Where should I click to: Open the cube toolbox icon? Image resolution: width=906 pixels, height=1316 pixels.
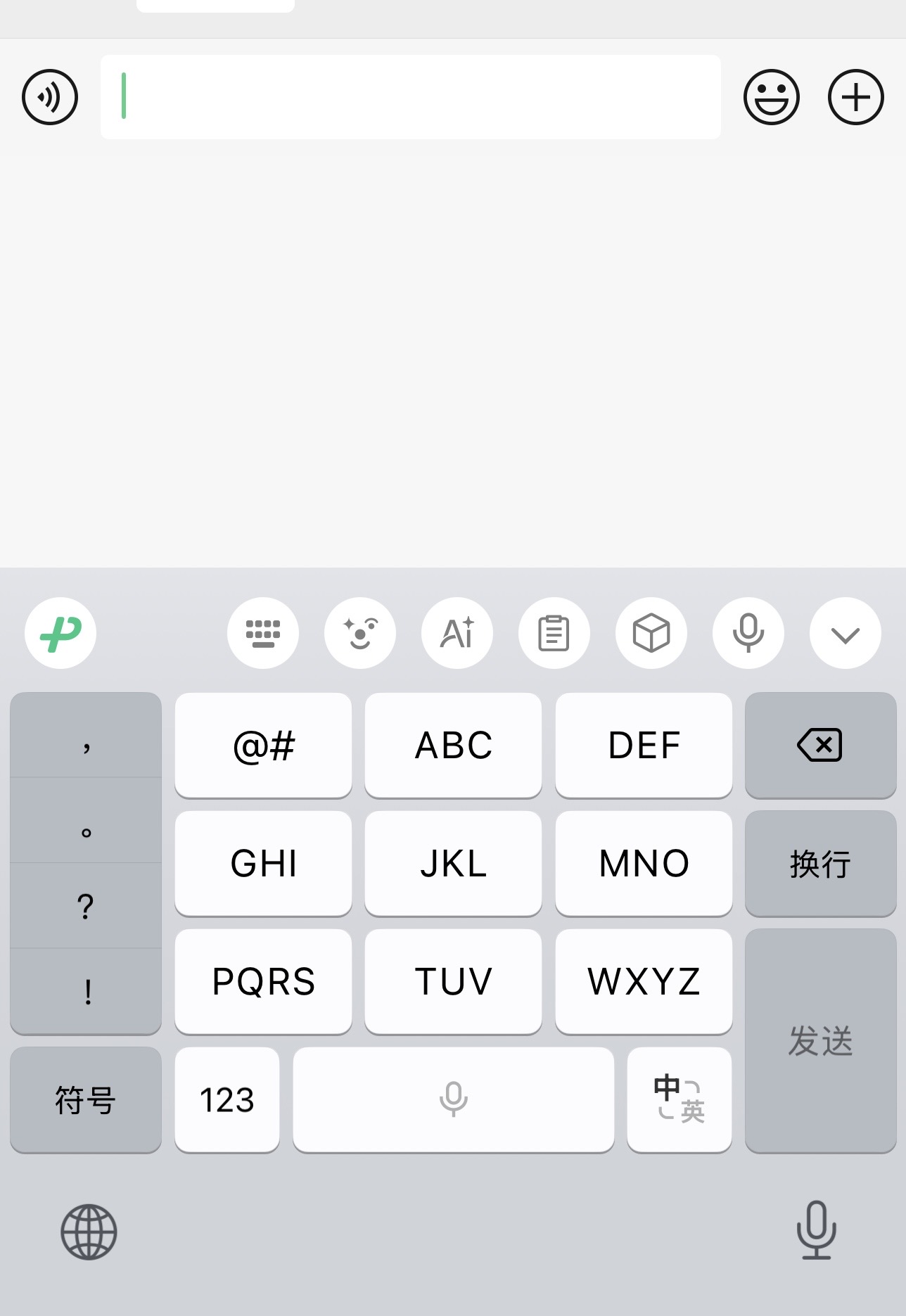[651, 633]
